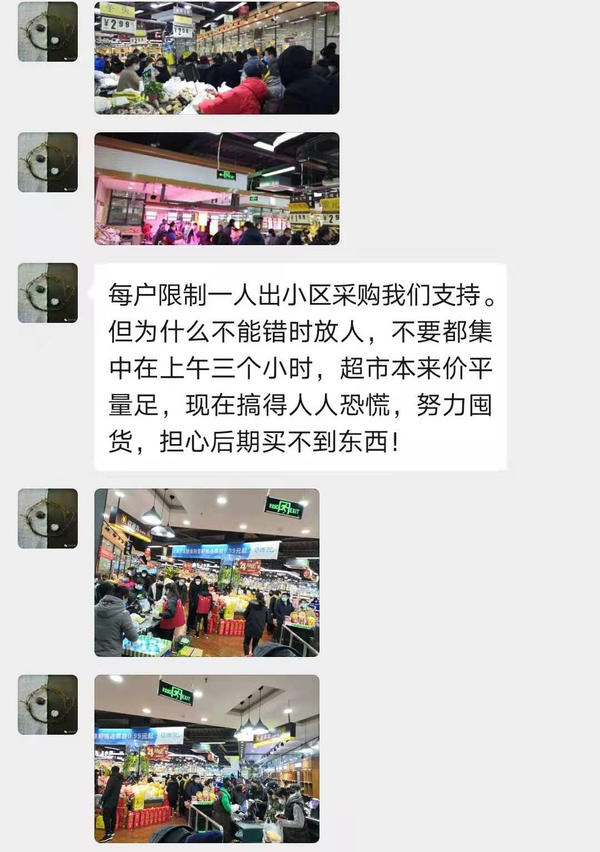View the last photo with hanging pendant lamps
The height and width of the screenshot is (852, 600).
(x=207, y=758)
